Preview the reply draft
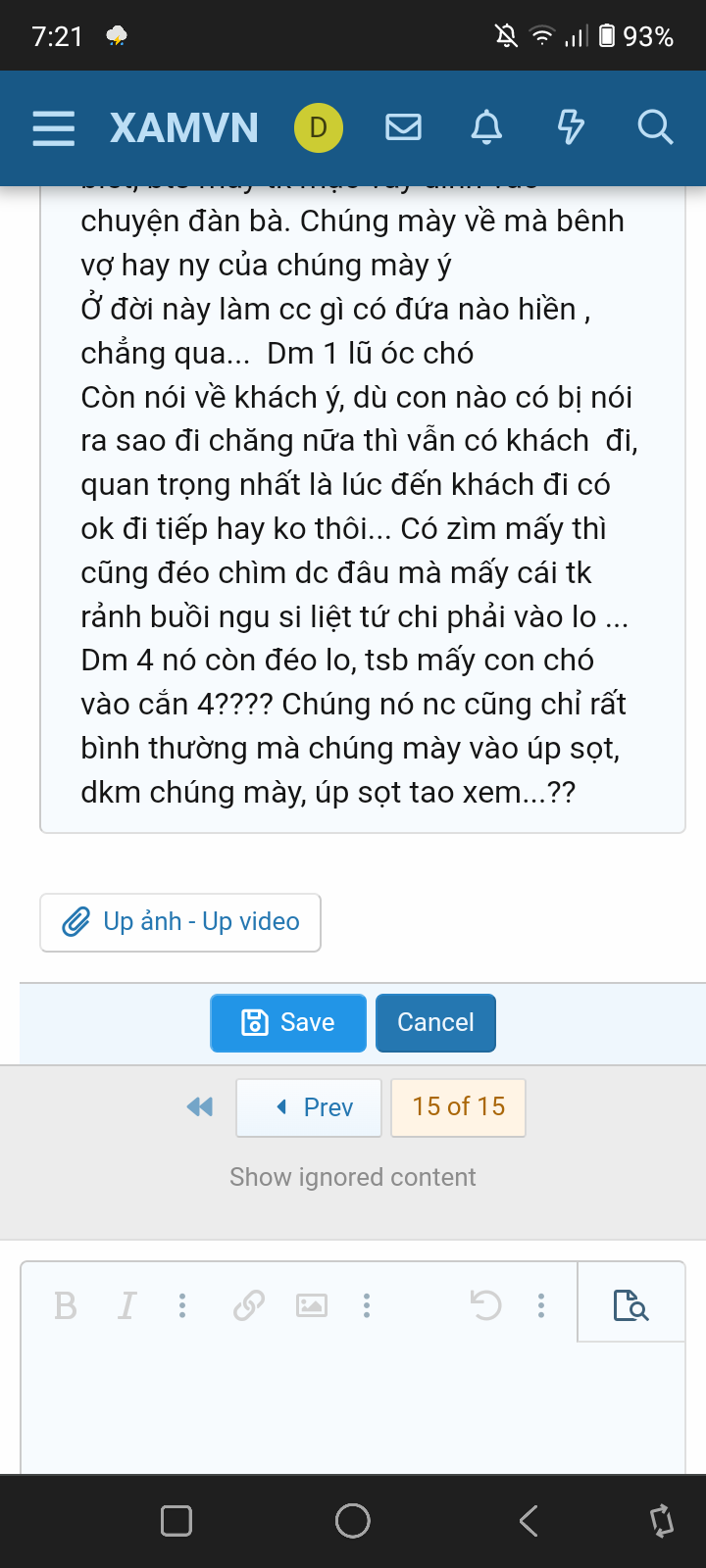This screenshot has width=706, height=1568. click(x=630, y=1305)
